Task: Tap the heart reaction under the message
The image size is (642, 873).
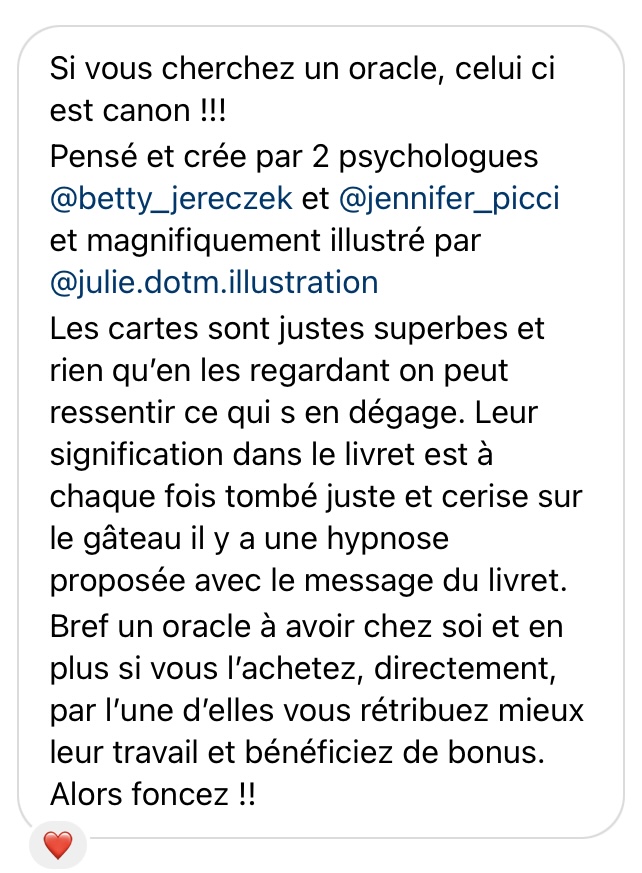Action: [58, 845]
